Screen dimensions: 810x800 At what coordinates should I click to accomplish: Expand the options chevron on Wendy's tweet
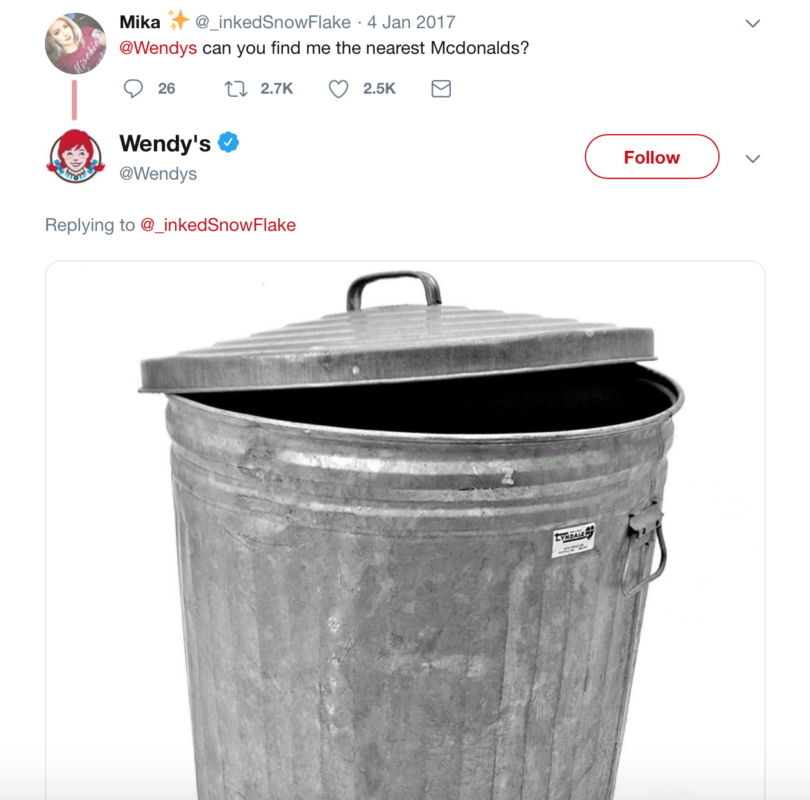click(x=753, y=158)
